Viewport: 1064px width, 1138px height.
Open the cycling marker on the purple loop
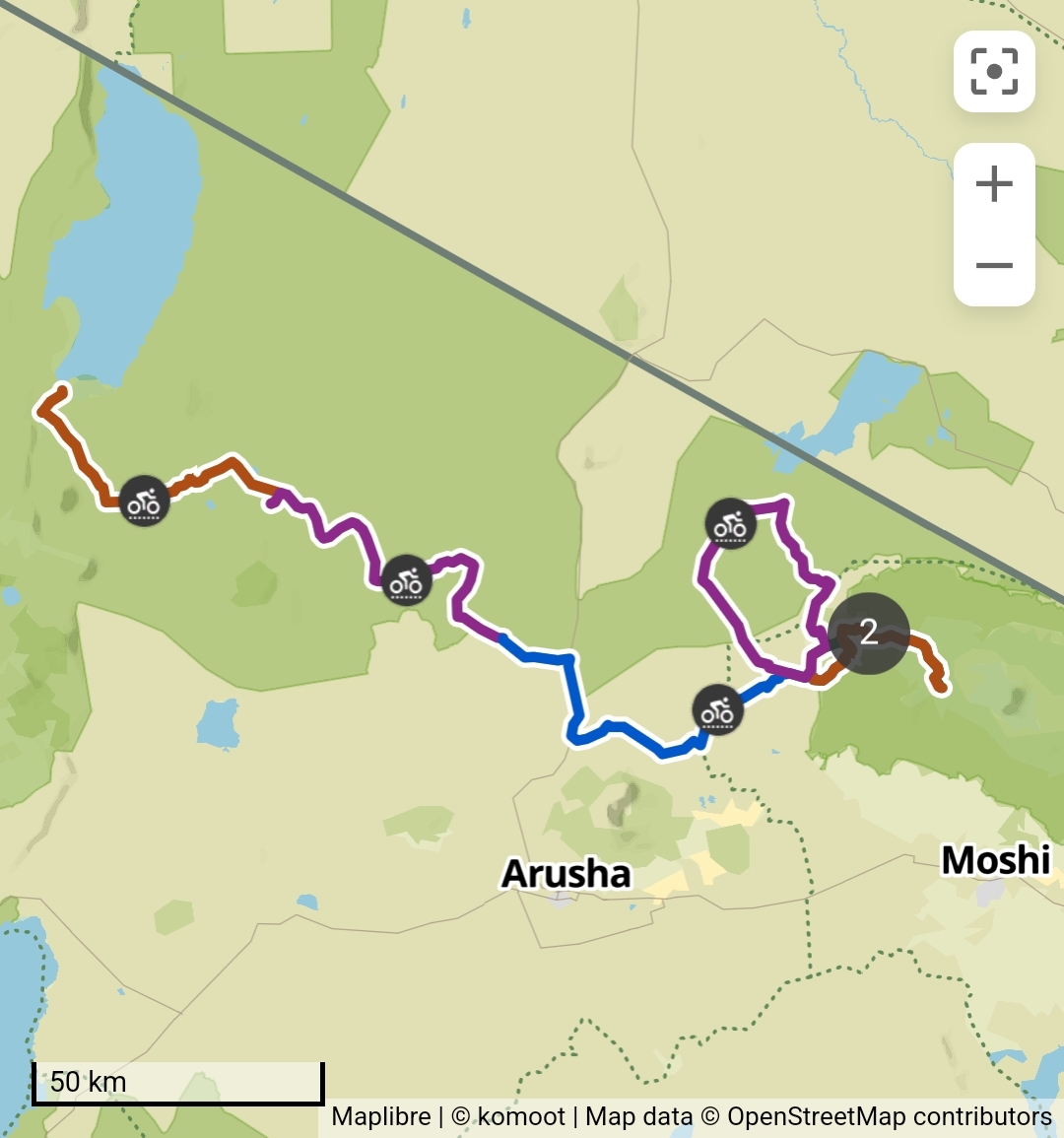tap(731, 523)
